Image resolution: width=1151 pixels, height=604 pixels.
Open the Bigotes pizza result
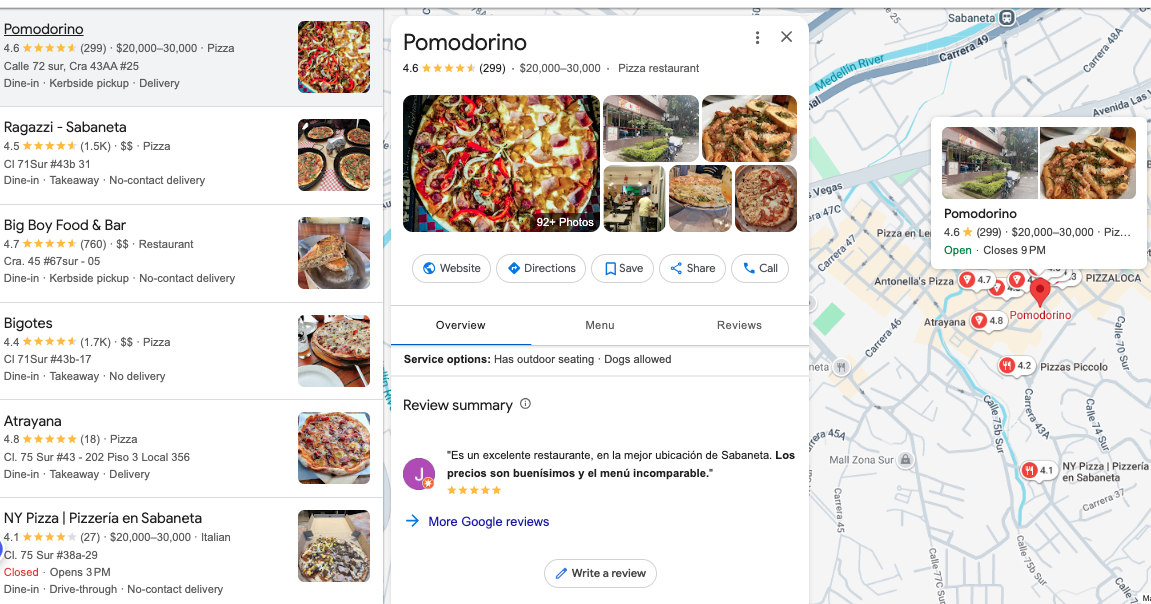pyautogui.click(x=28, y=323)
